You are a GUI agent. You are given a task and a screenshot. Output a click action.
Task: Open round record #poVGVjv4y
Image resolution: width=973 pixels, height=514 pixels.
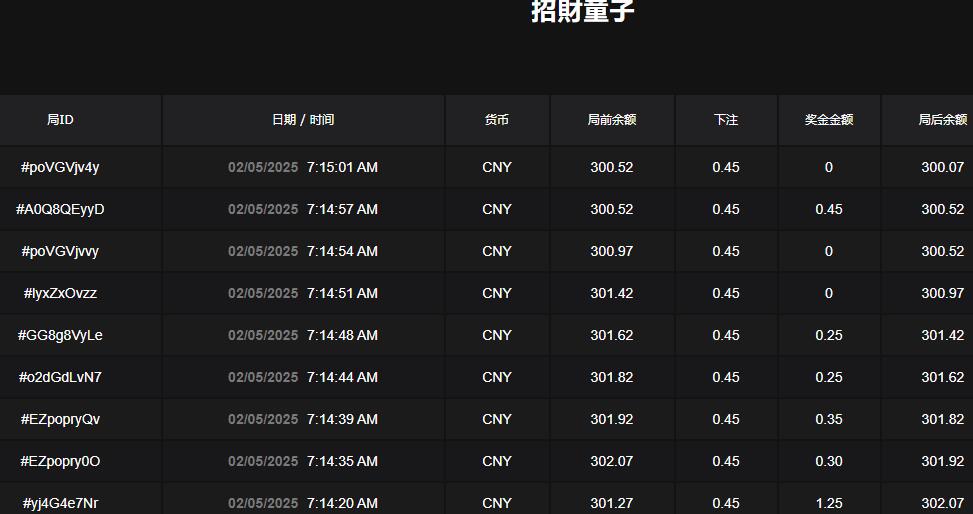[60, 167]
